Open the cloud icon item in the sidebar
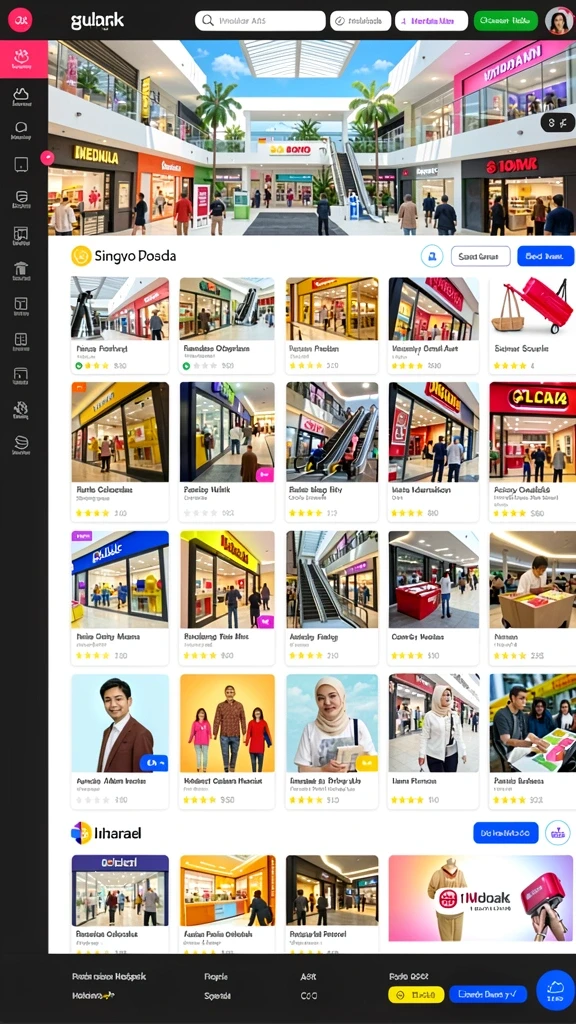576x1024 pixels. click(x=22, y=97)
